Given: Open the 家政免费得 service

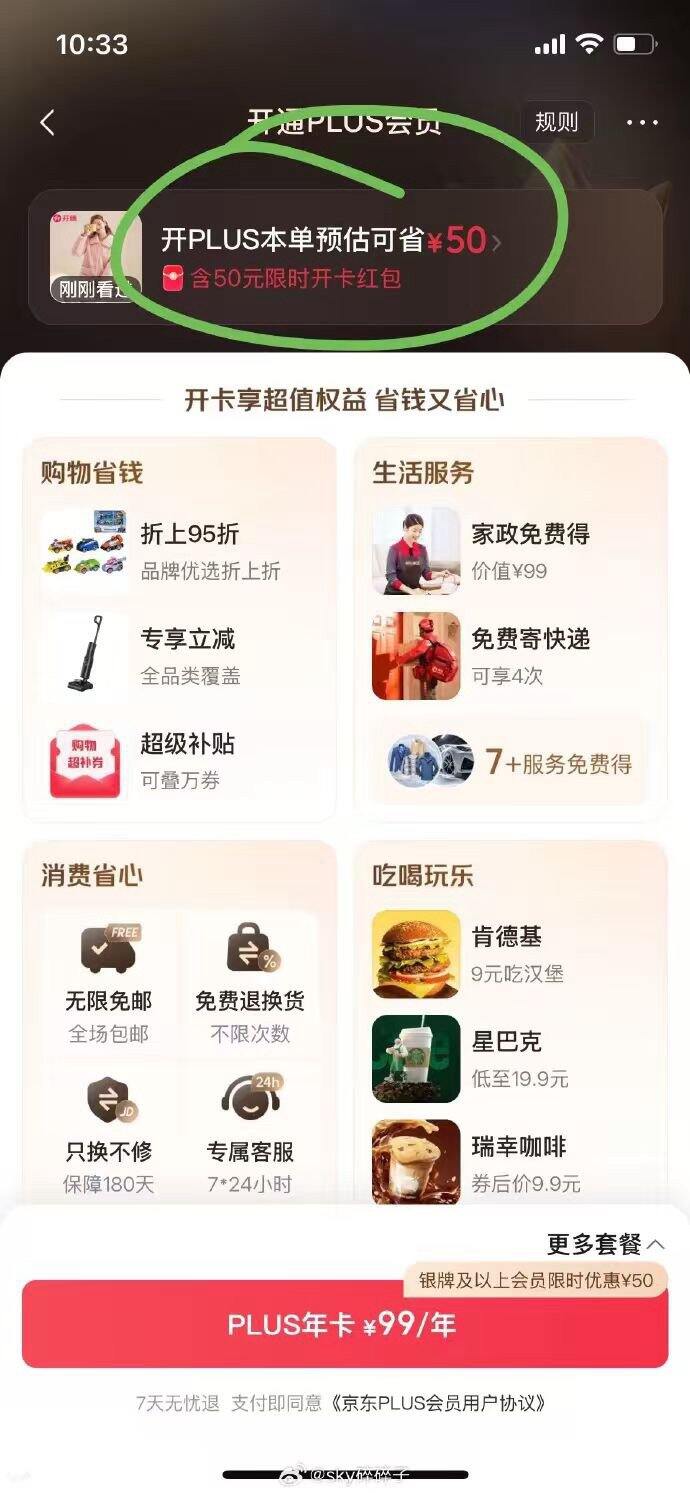Looking at the screenshot, I should (x=530, y=550).
